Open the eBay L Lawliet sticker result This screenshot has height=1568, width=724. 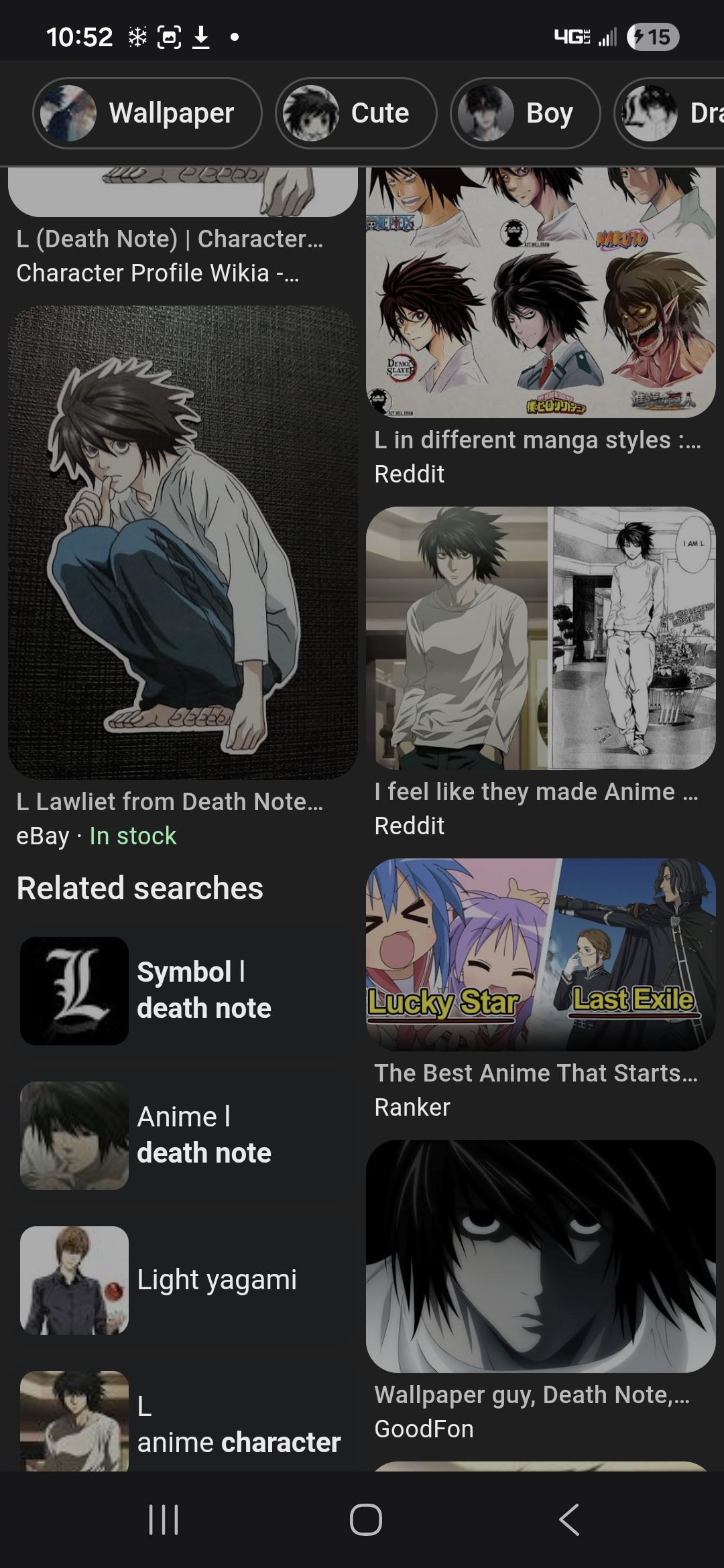(182, 543)
